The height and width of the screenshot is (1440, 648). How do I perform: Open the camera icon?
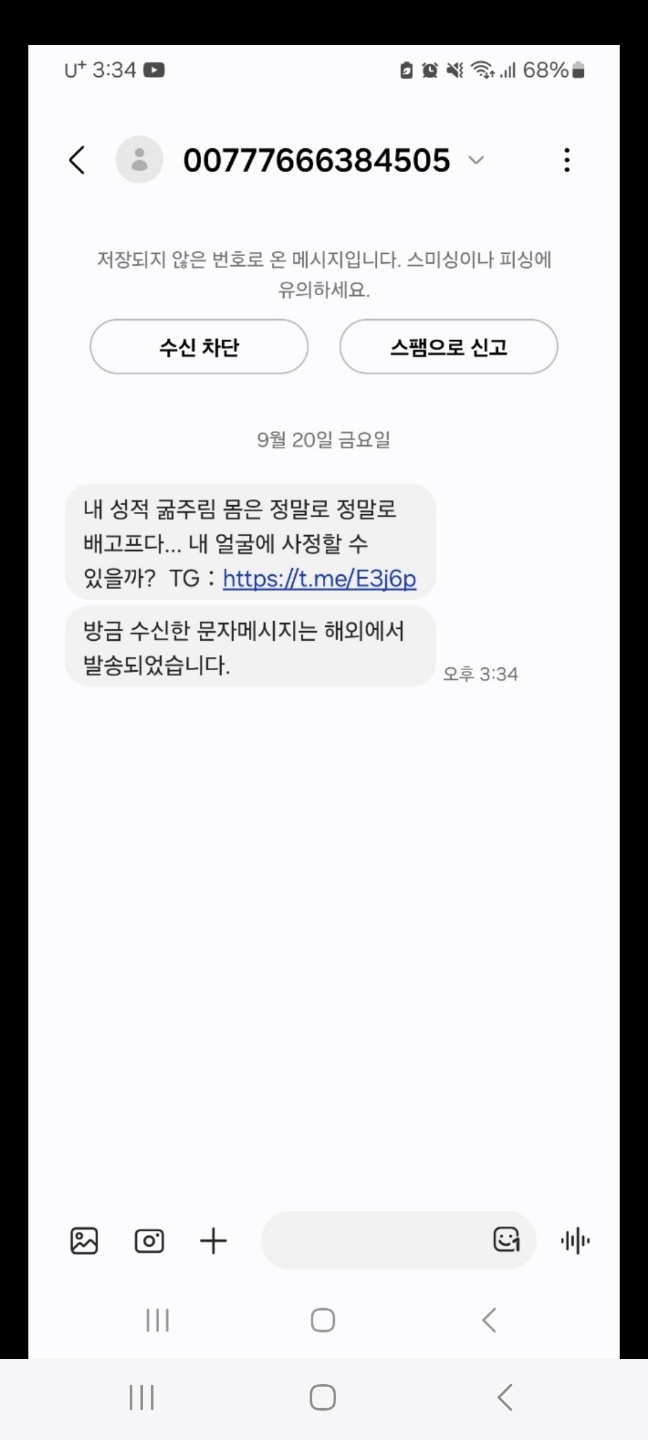pos(148,1241)
